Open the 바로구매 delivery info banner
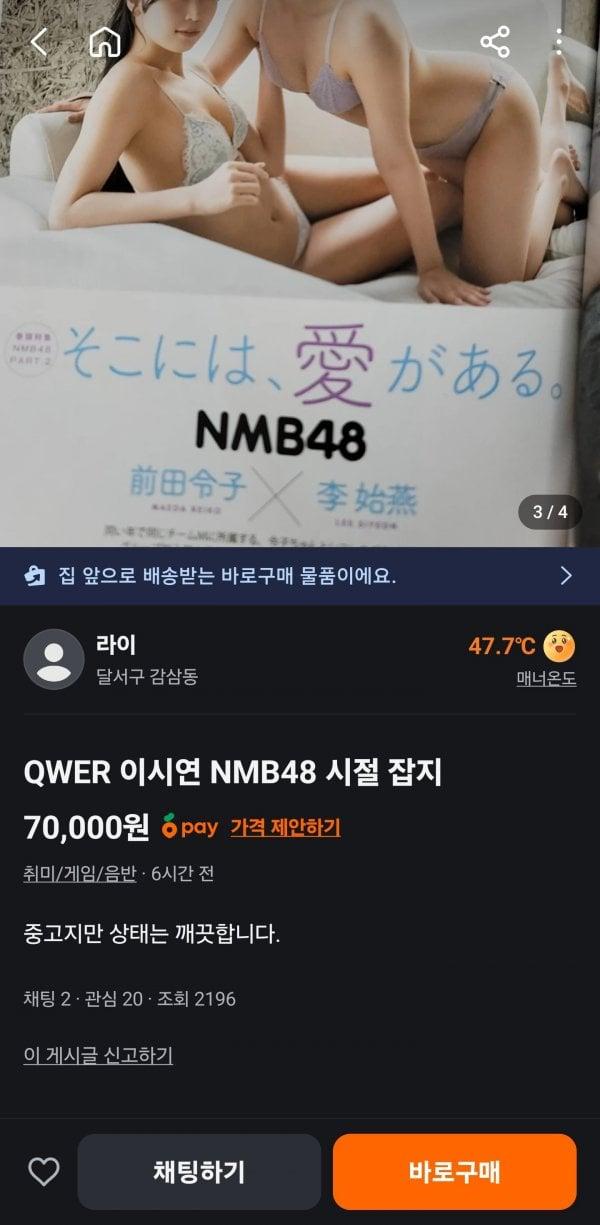 pyautogui.click(x=300, y=576)
